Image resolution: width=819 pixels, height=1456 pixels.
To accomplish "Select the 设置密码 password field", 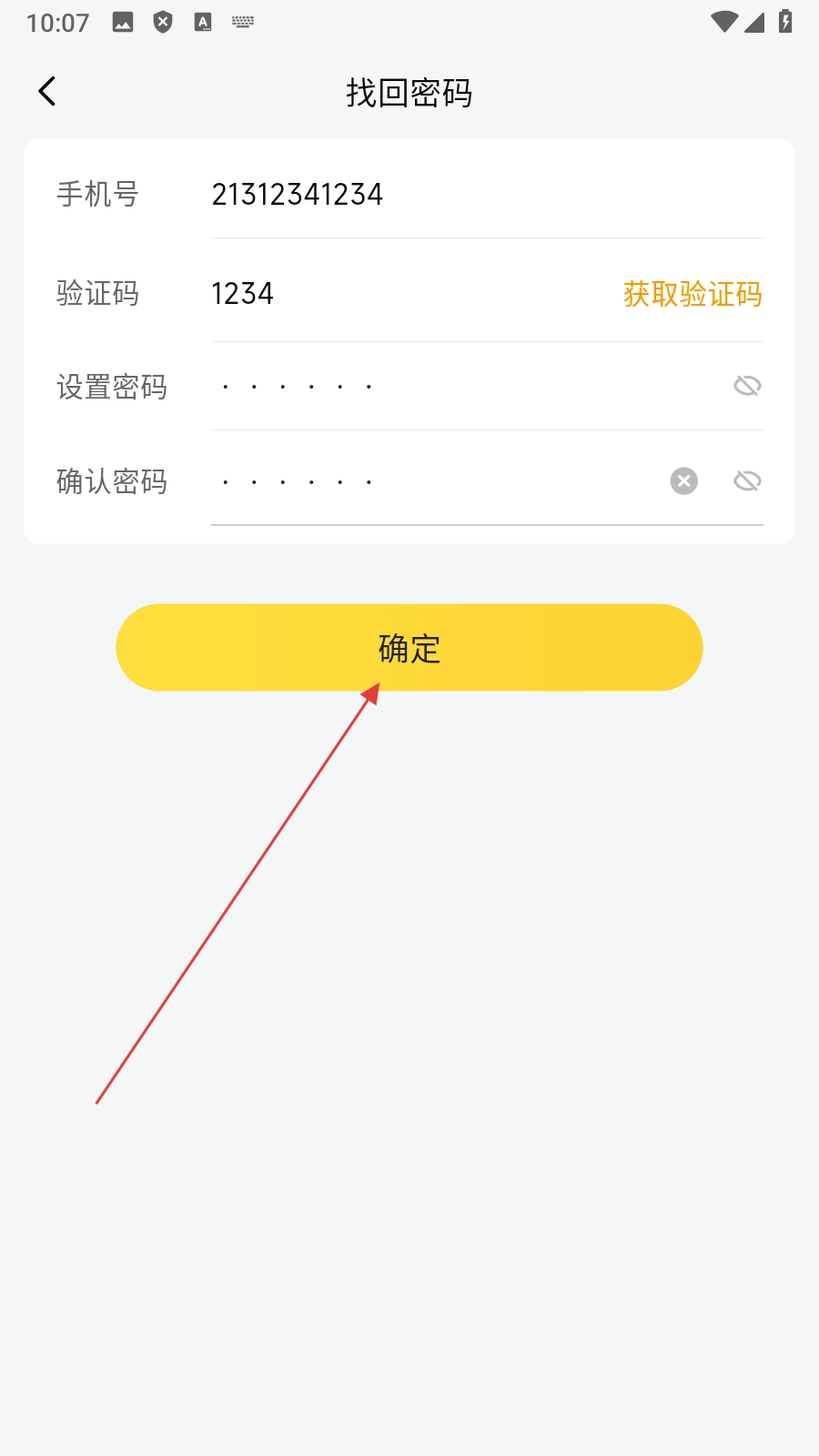I will 455,387.
